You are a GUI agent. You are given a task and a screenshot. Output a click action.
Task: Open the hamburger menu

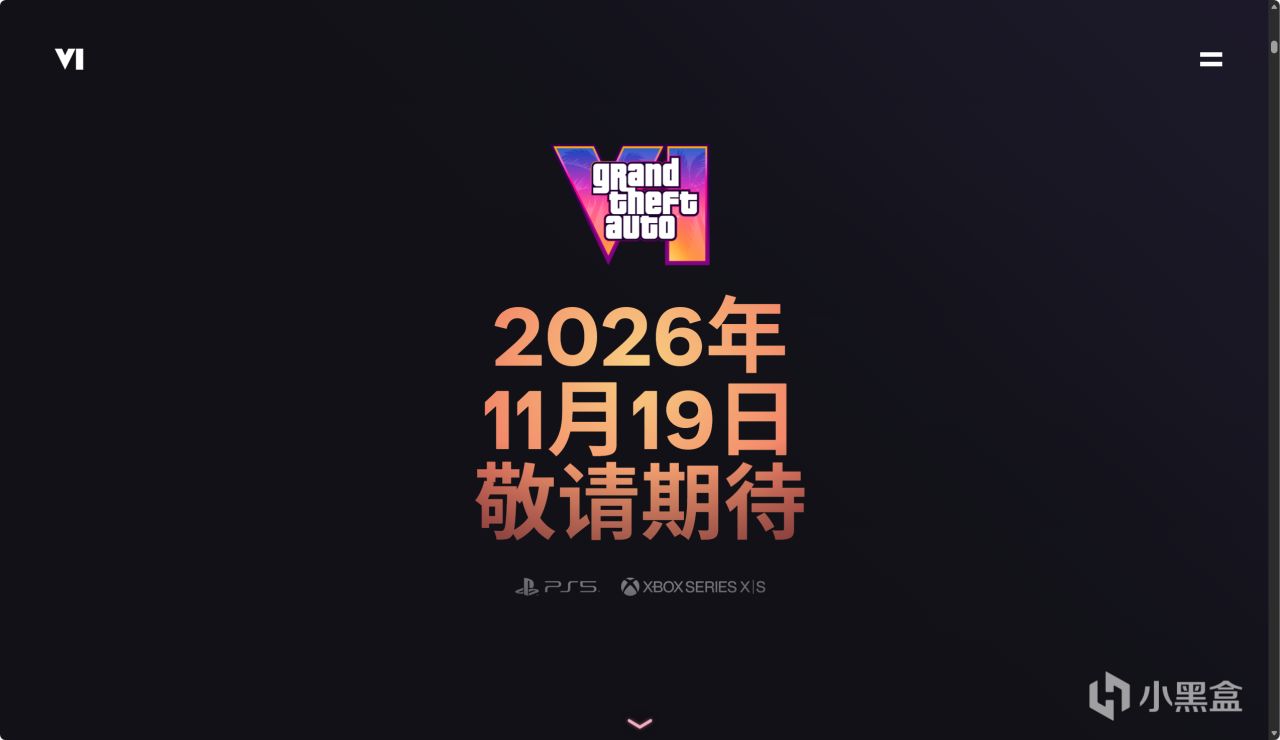pyautogui.click(x=1211, y=59)
